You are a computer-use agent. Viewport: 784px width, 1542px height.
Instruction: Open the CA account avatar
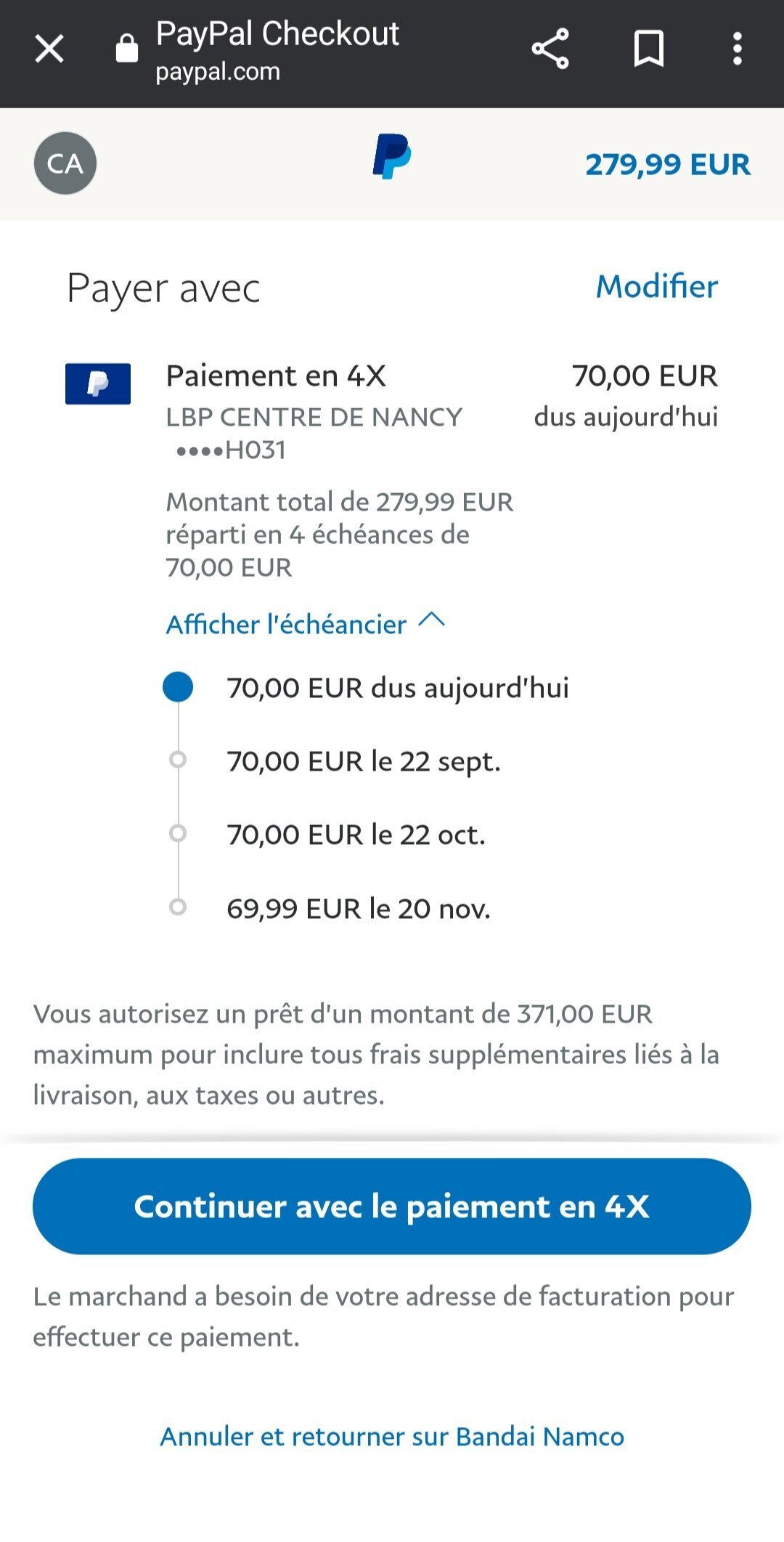[x=65, y=163]
